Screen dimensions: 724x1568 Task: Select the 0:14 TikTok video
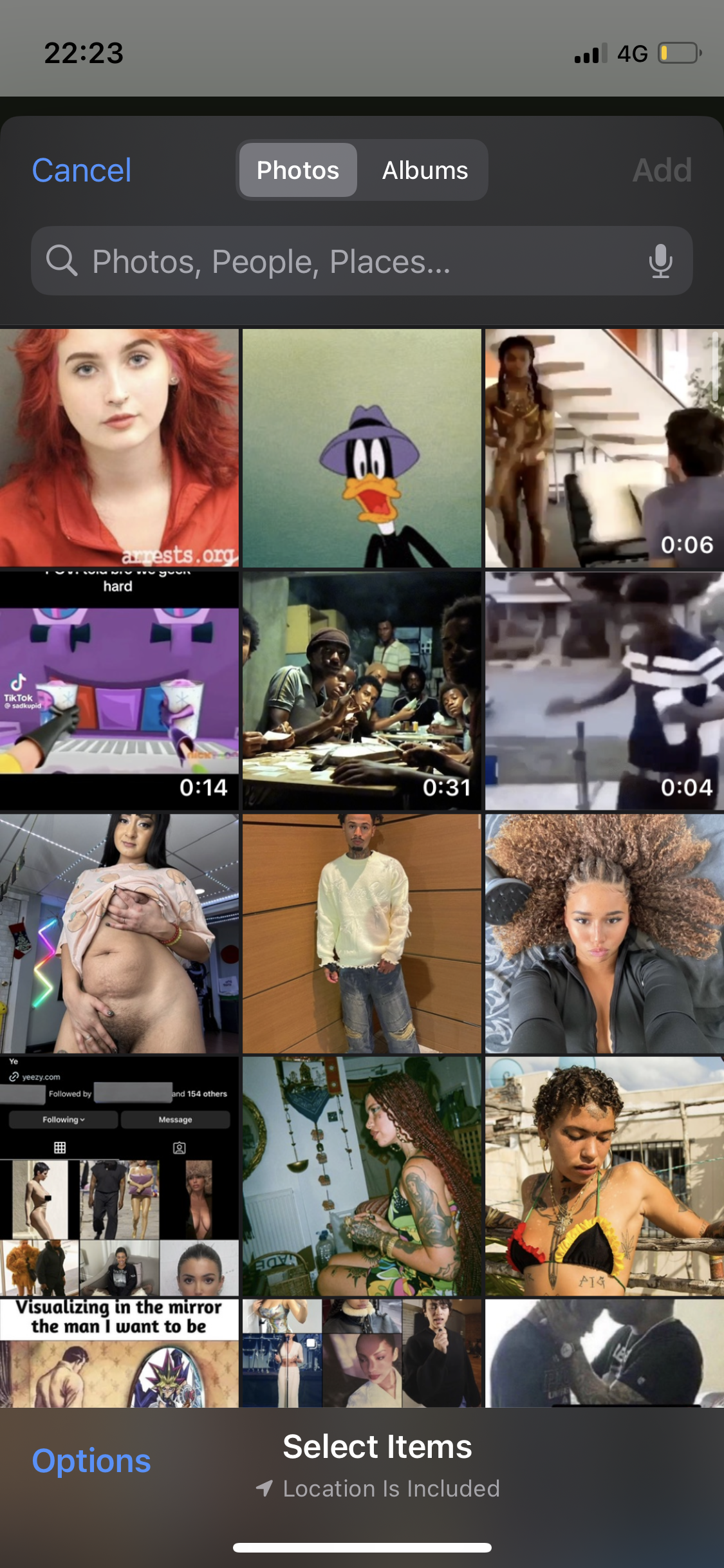119,691
